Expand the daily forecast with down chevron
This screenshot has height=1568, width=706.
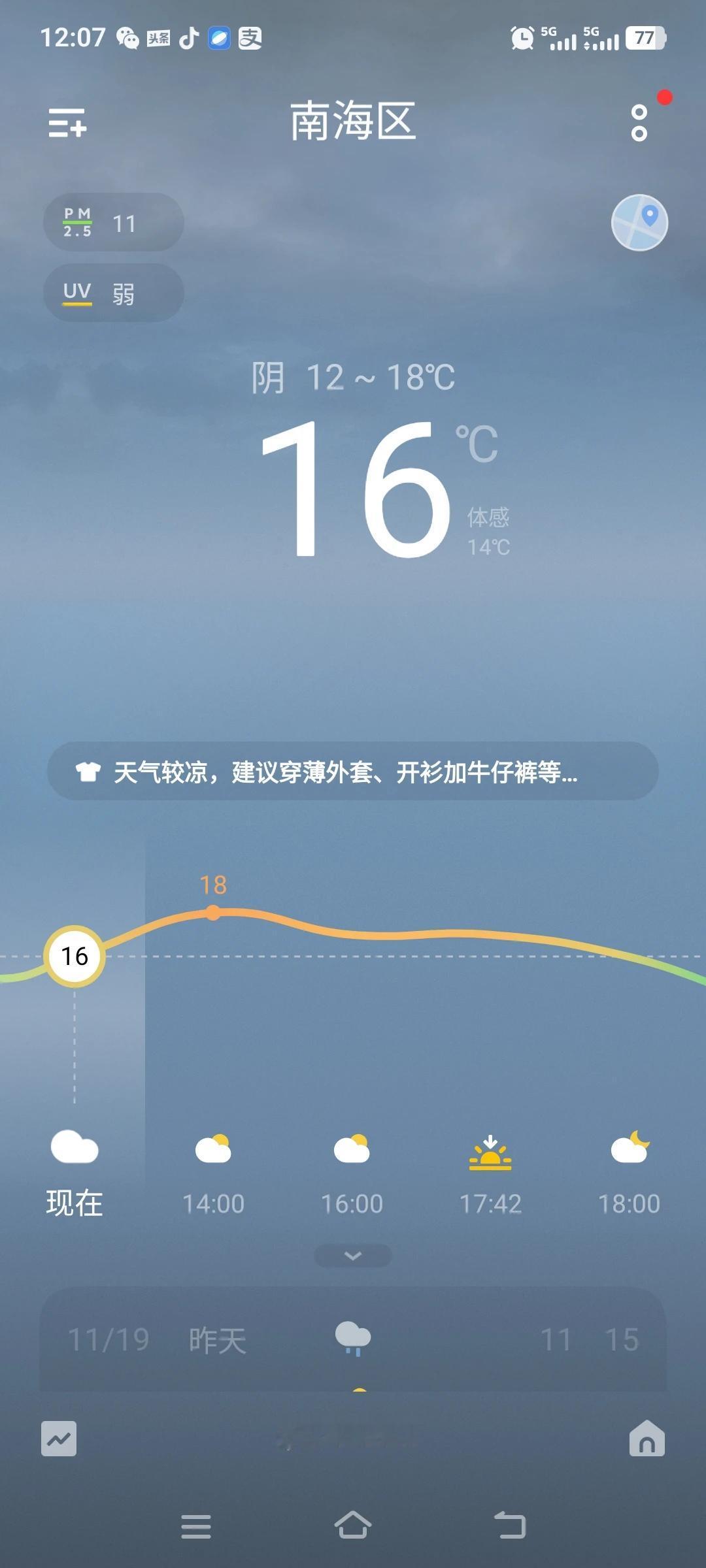(x=352, y=1255)
